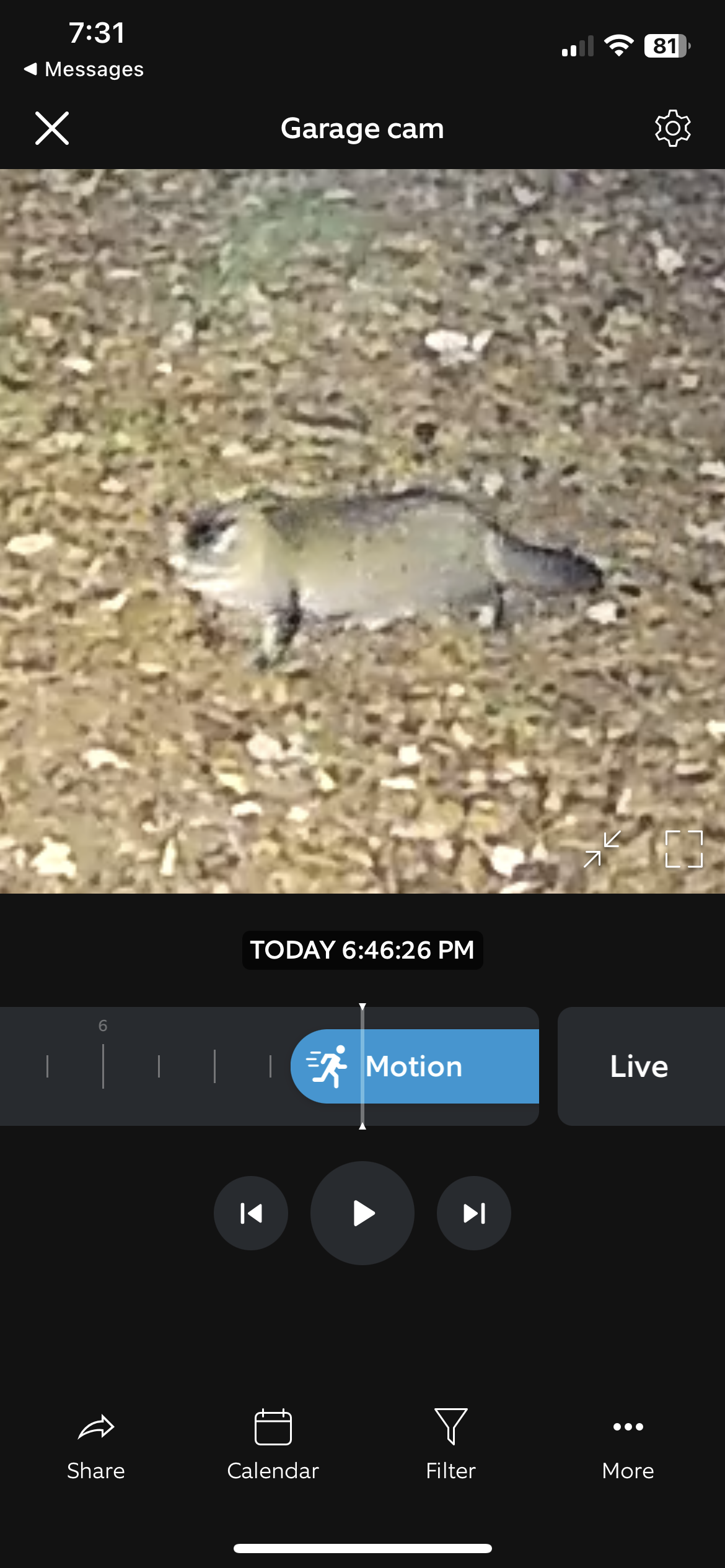Open the camera settings gear
725x1568 pixels.
(672, 128)
